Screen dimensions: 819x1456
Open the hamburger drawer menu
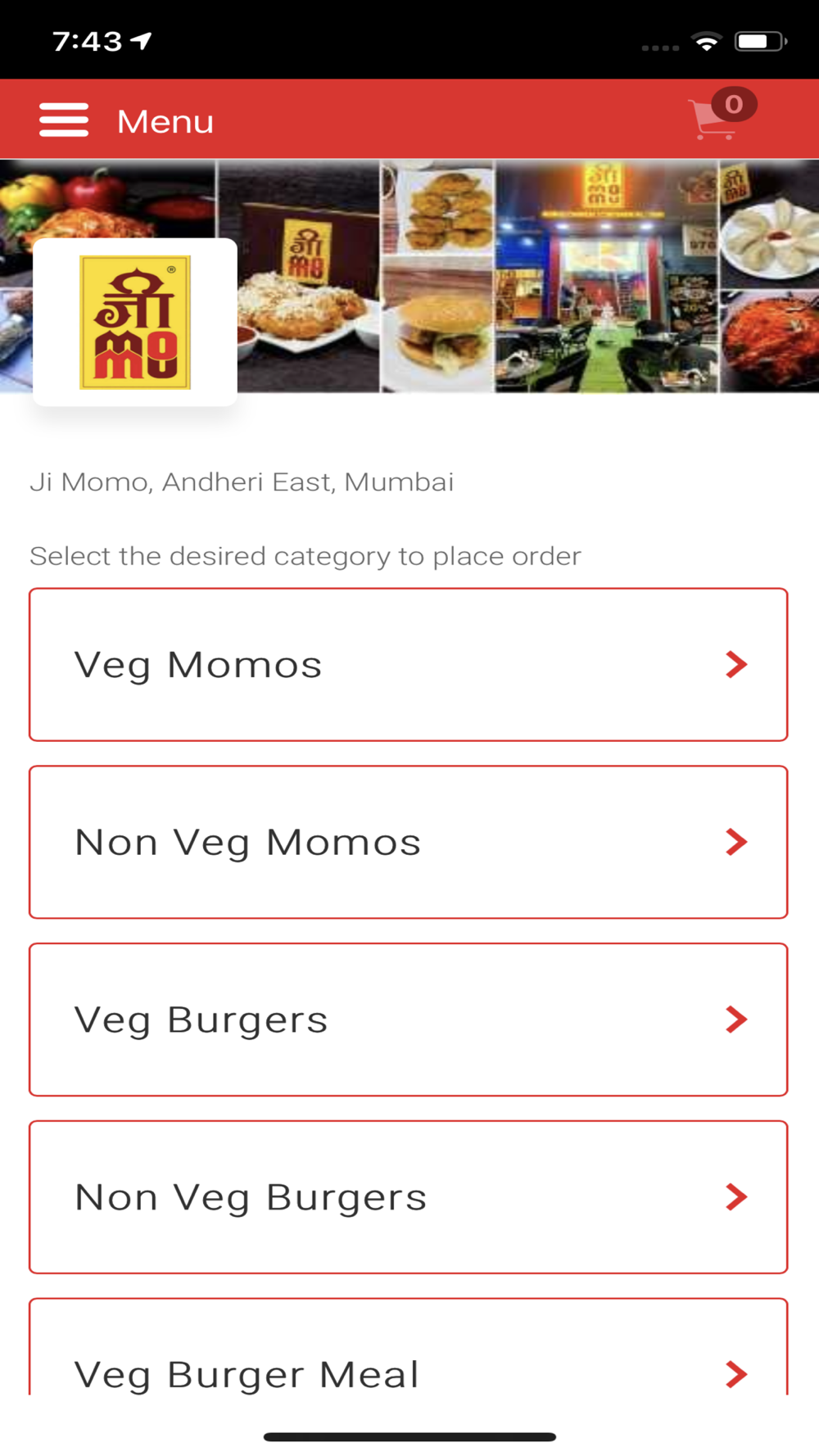point(64,120)
